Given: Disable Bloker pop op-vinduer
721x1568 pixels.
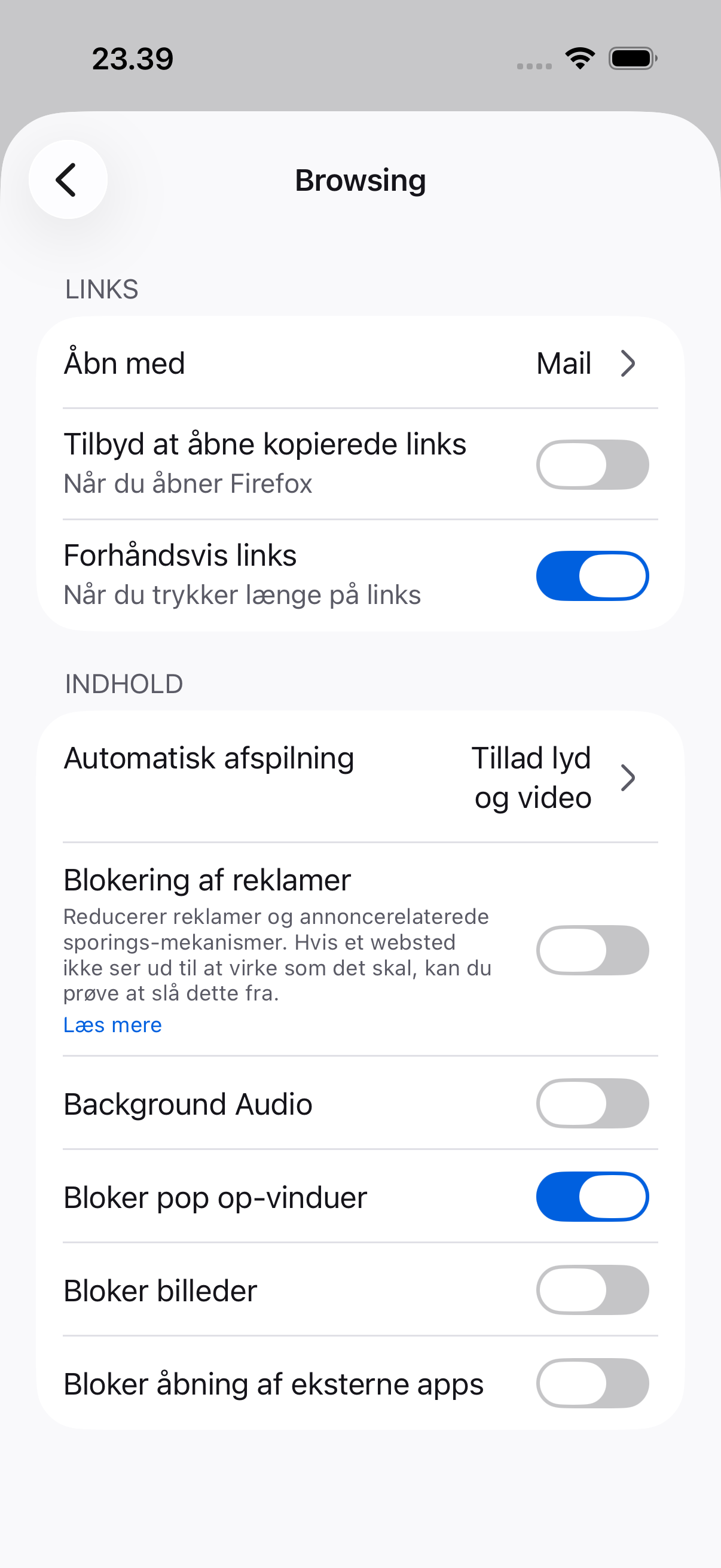Looking at the screenshot, I should pyautogui.click(x=592, y=1197).
